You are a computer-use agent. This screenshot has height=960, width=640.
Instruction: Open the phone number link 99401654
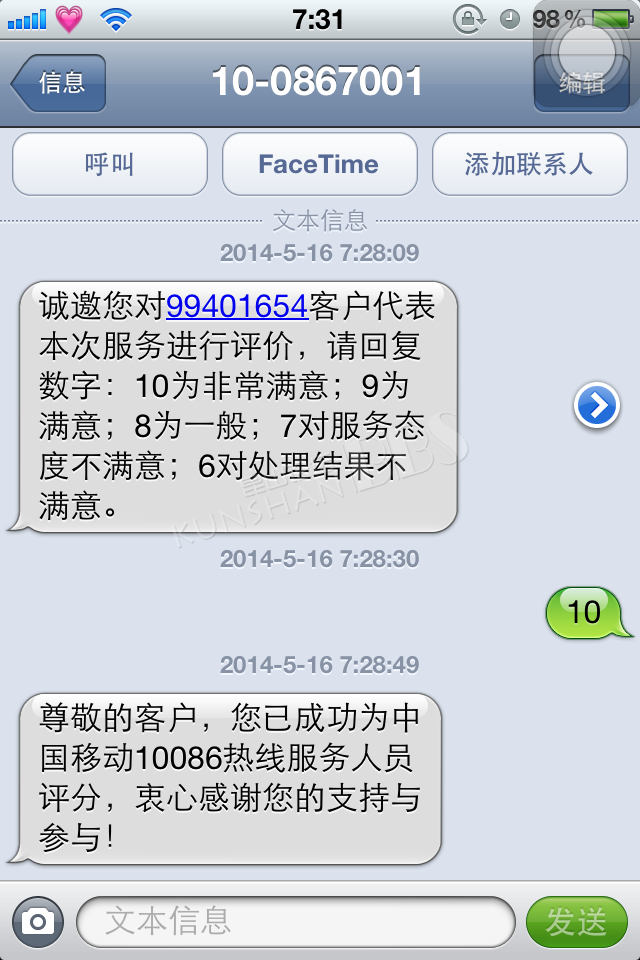[x=236, y=307]
